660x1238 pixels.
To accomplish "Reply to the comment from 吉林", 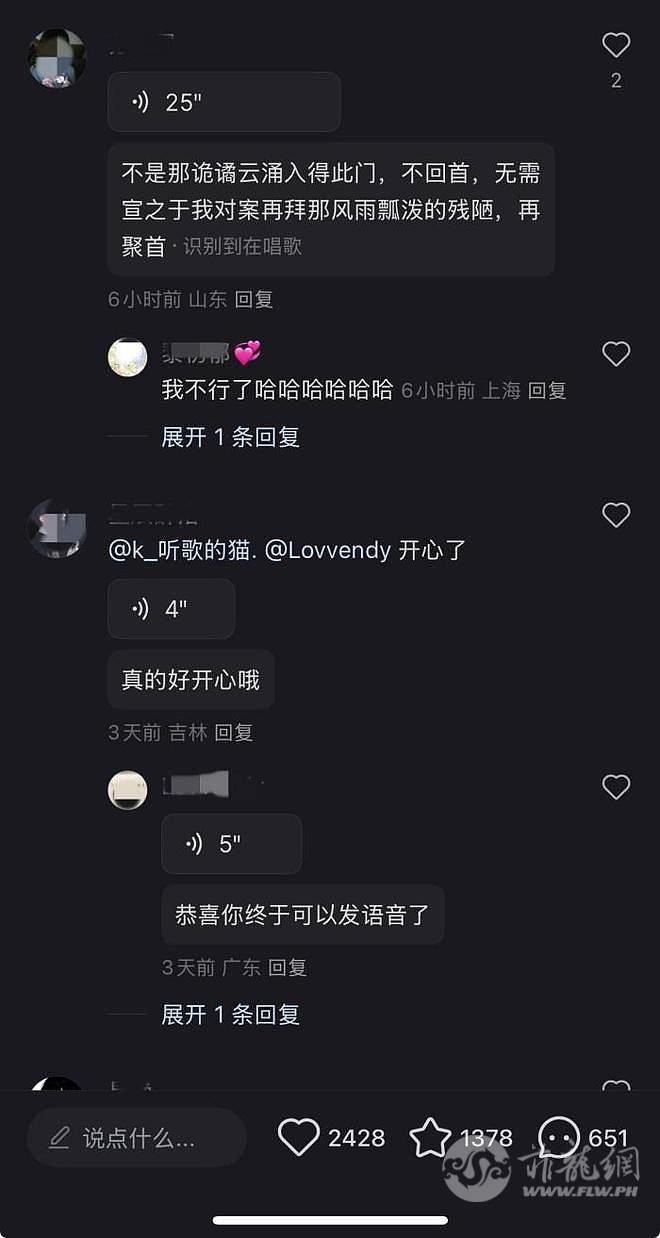I will coord(234,733).
